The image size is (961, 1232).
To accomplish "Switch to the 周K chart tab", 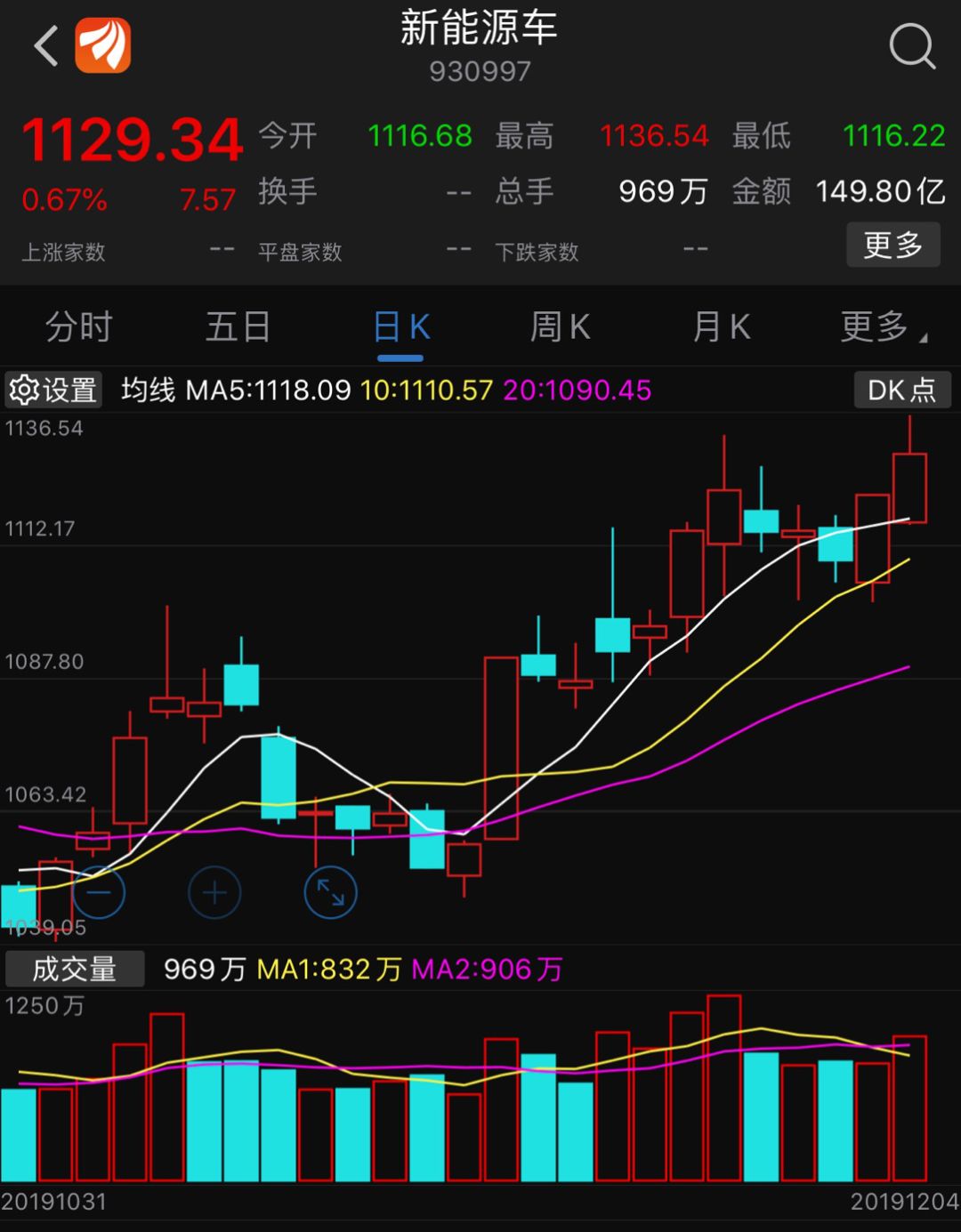I will [x=560, y=327].
